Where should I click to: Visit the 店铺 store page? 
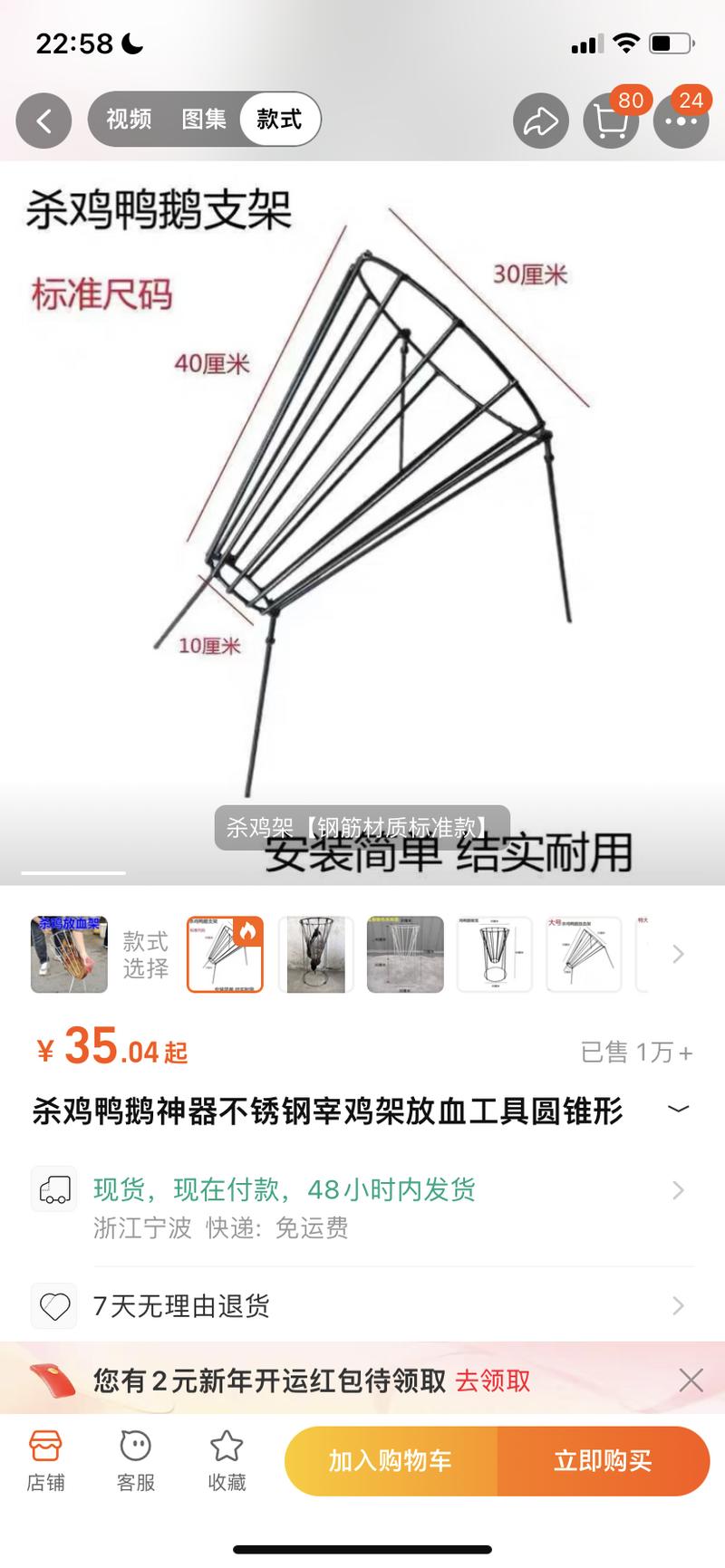tap(45, 1461)
